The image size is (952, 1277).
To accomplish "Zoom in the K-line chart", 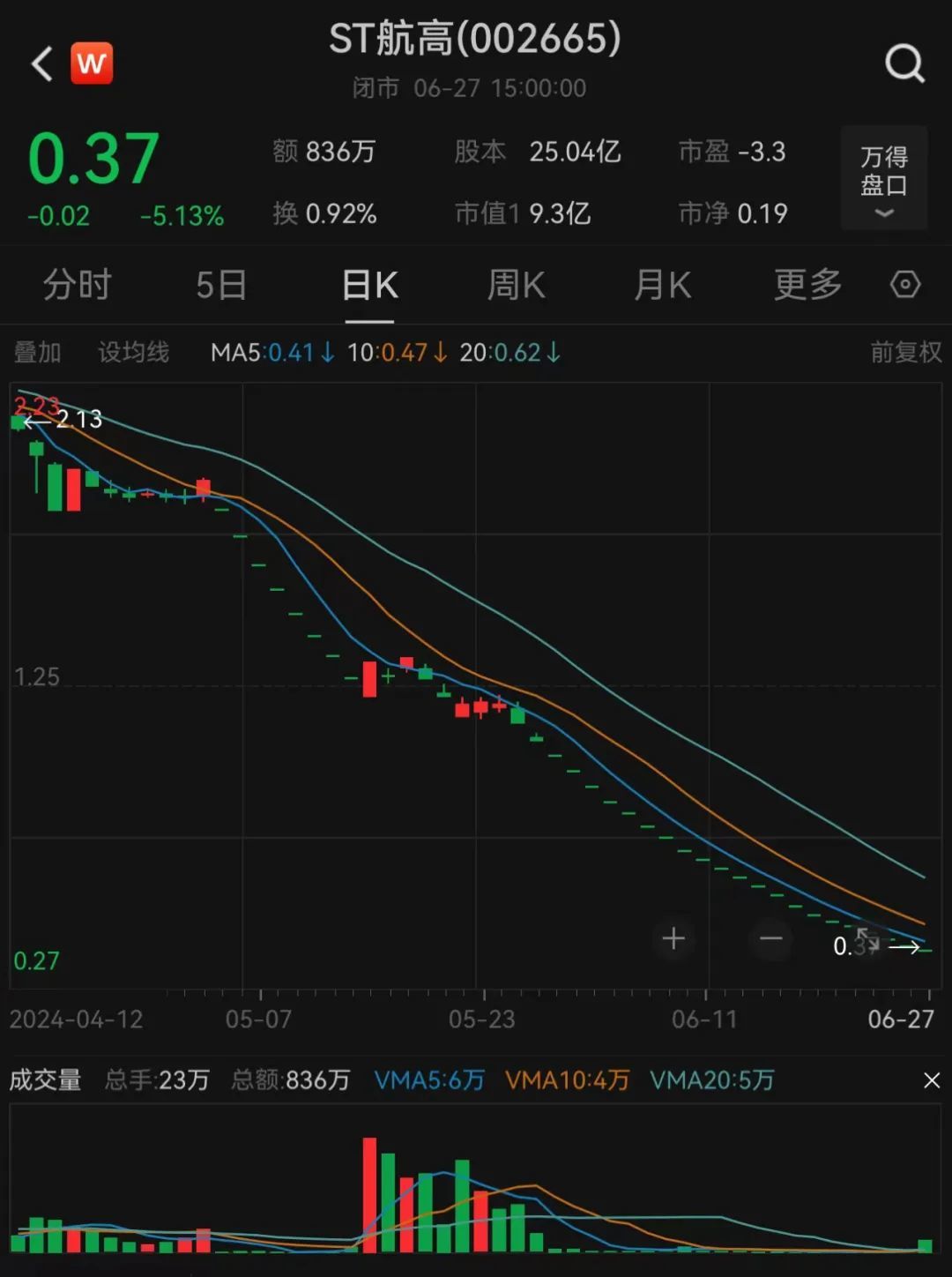I will 673,938.
